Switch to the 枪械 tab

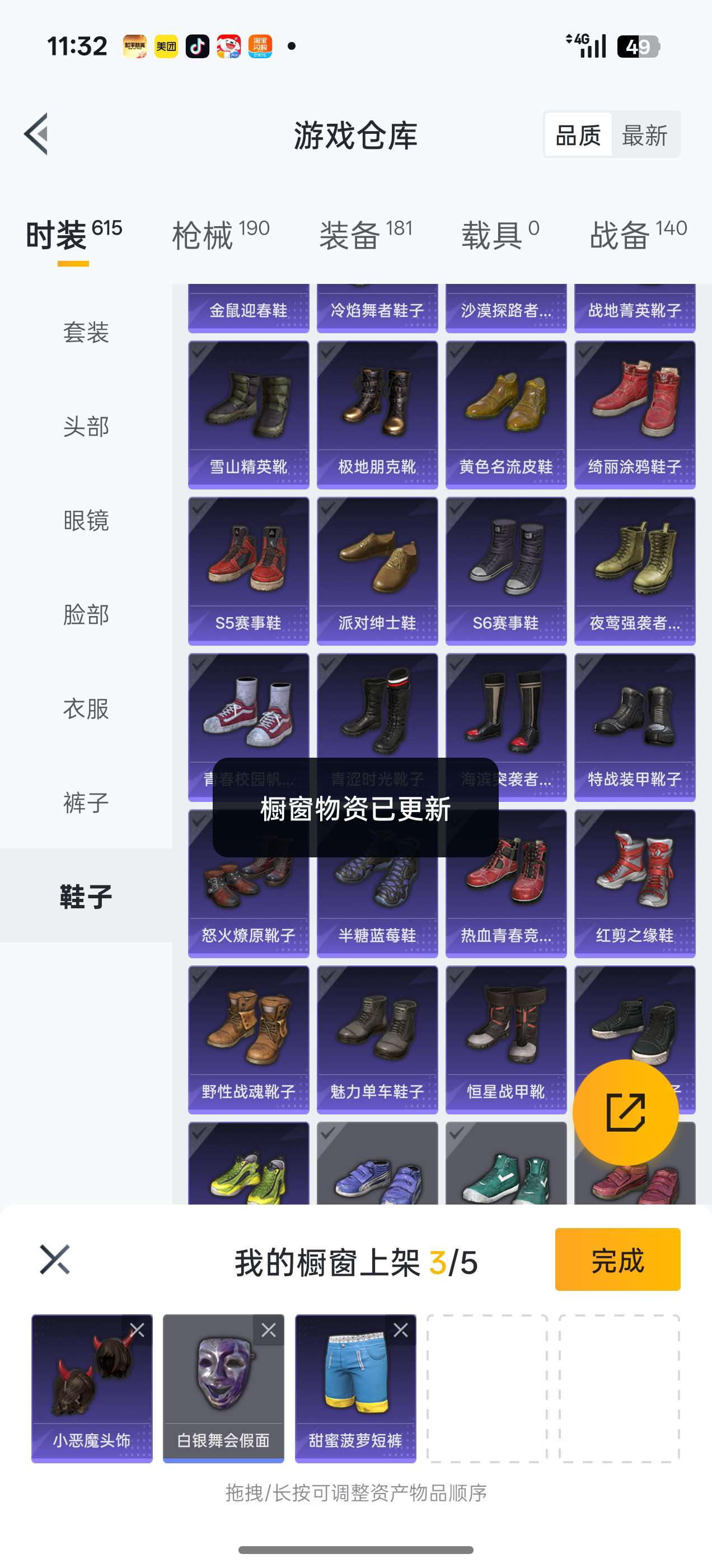pos(221,235)
